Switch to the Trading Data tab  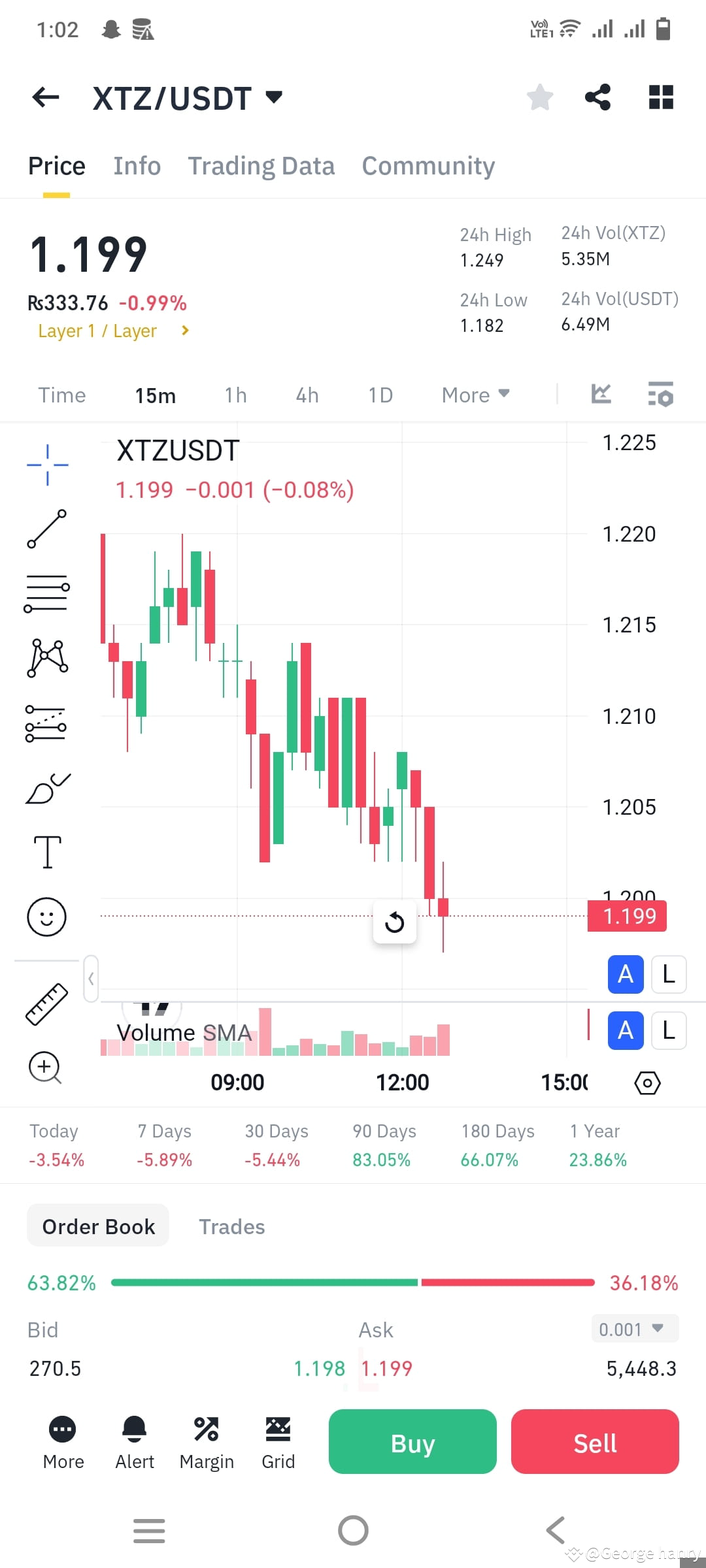pos(261,165)
